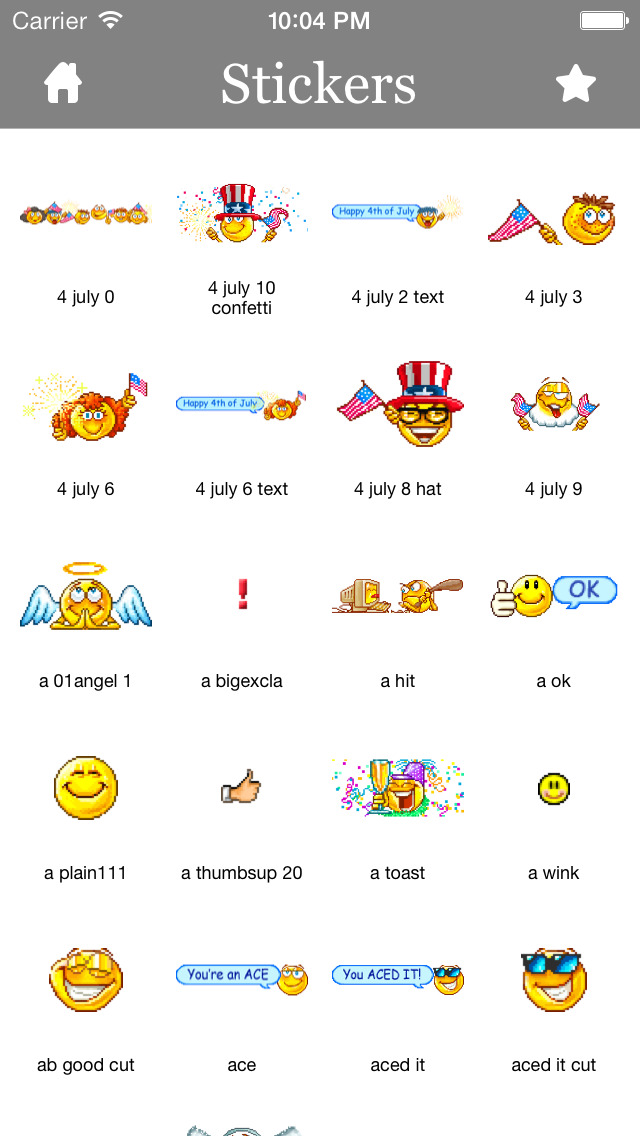Open the '4 july 9' sticker
640x1136 pixels.
pos(554,406)
